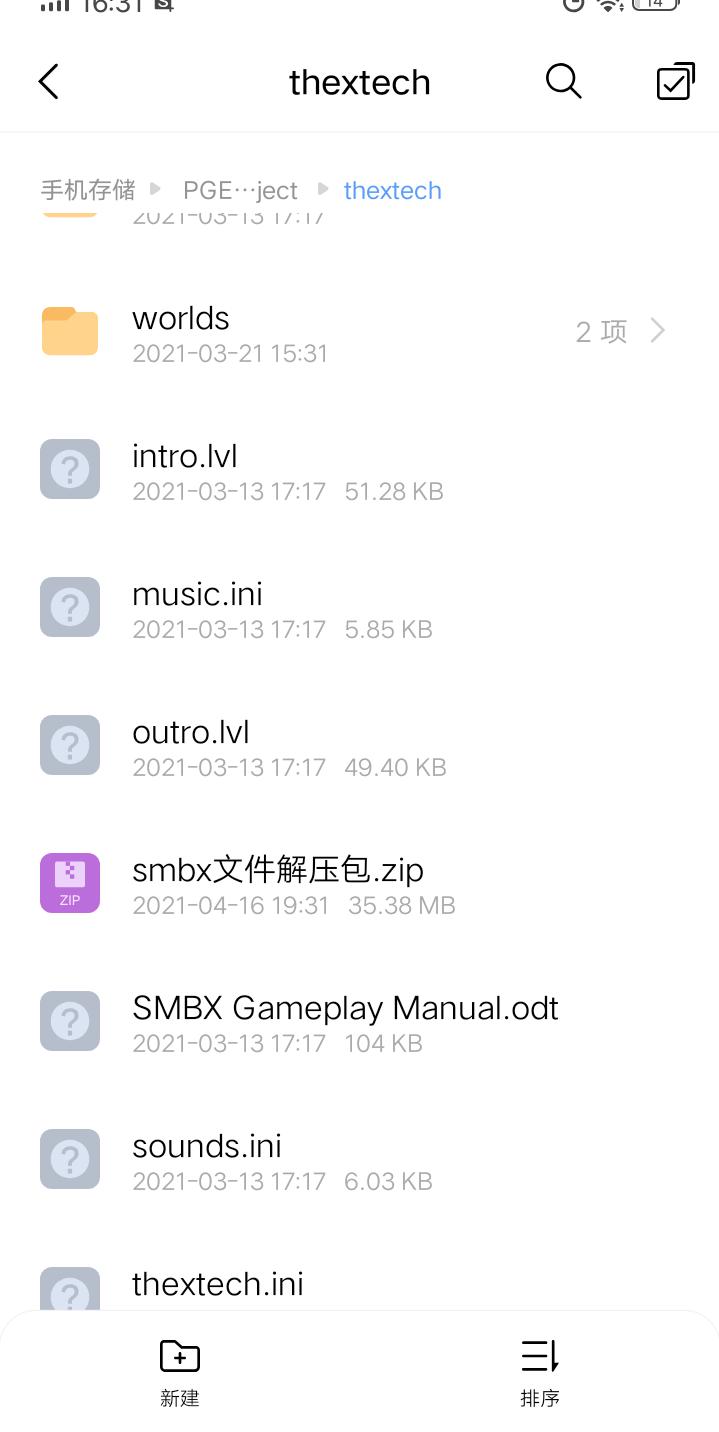Enter multi-select mode with the checkbox icon
719x1432 pixels.
(675, 82)
